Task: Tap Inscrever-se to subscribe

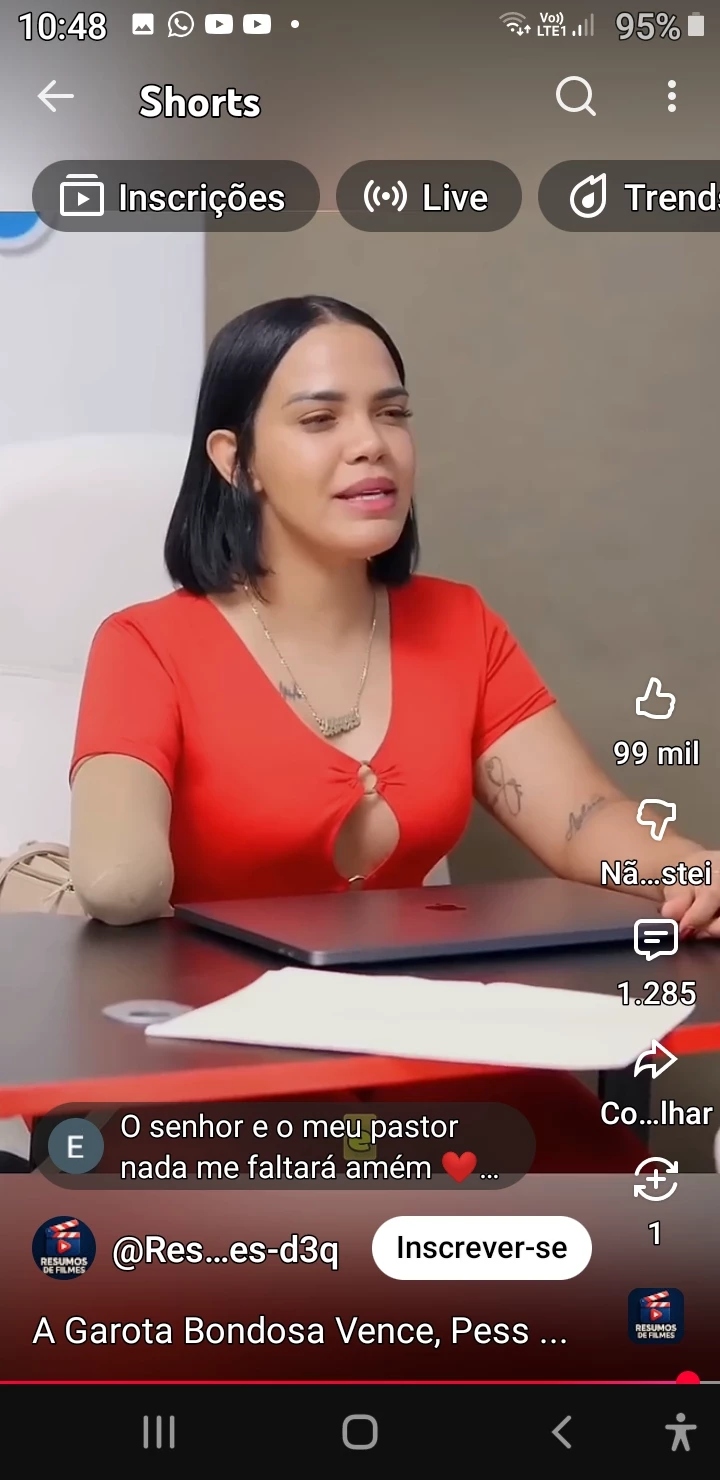Action: click(x=481, y=1248)
